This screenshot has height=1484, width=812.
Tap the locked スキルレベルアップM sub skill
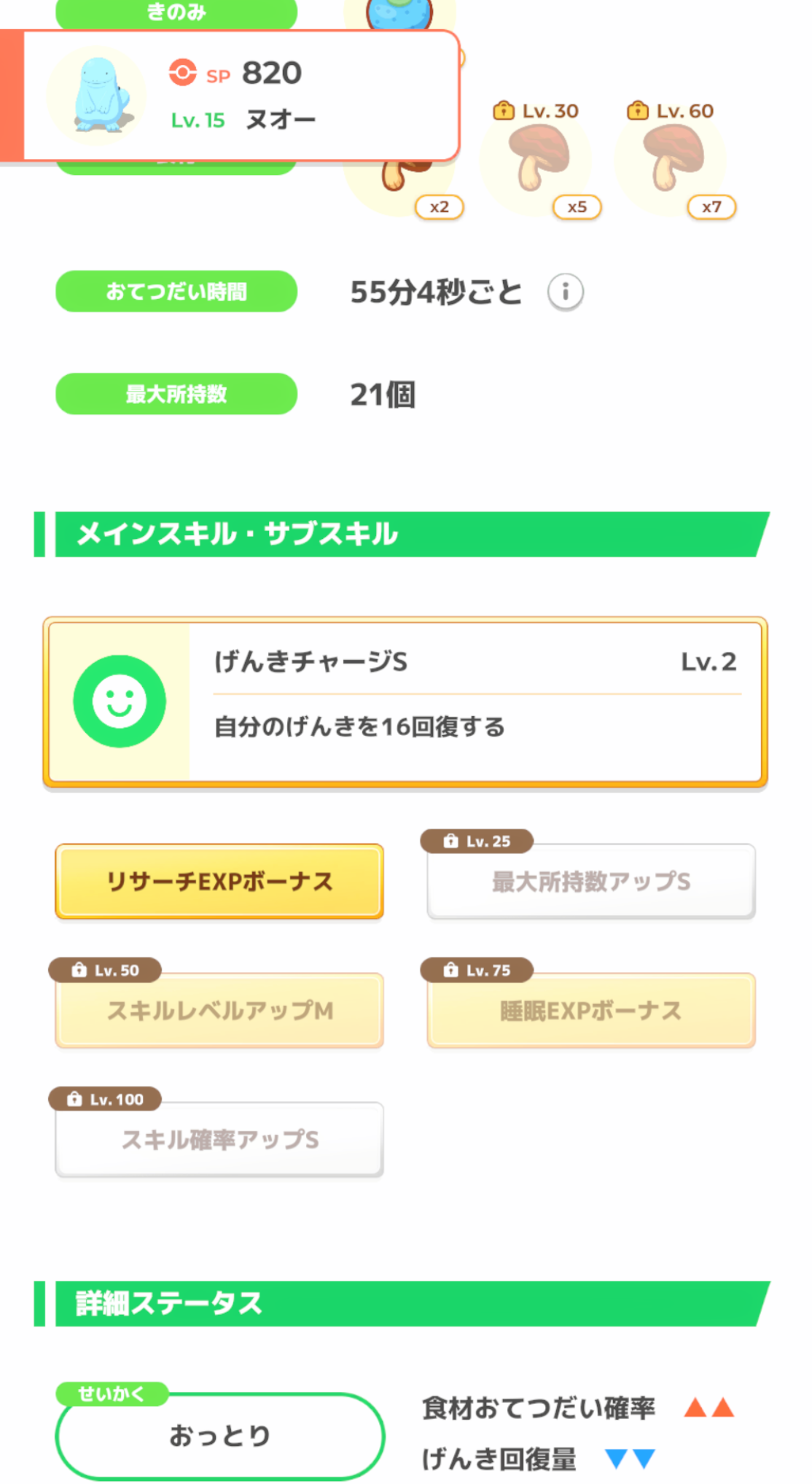[x=219, y=1010]
